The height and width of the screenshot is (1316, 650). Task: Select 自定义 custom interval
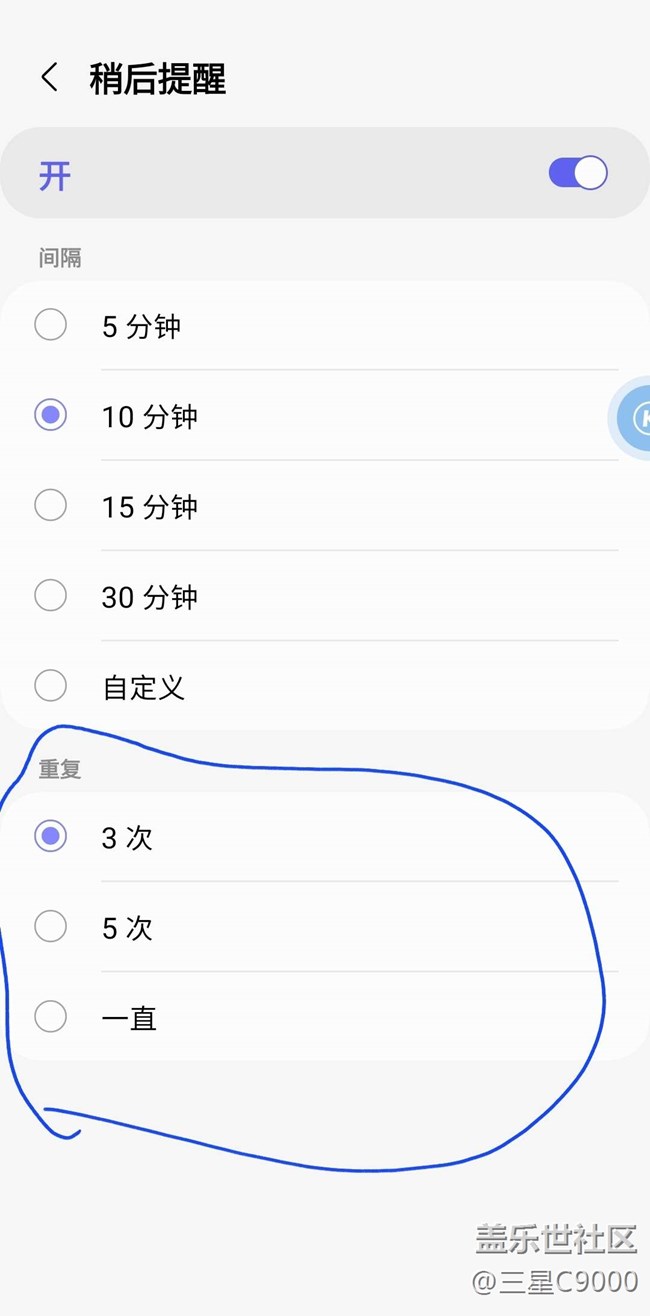click(x=325, y=686)
